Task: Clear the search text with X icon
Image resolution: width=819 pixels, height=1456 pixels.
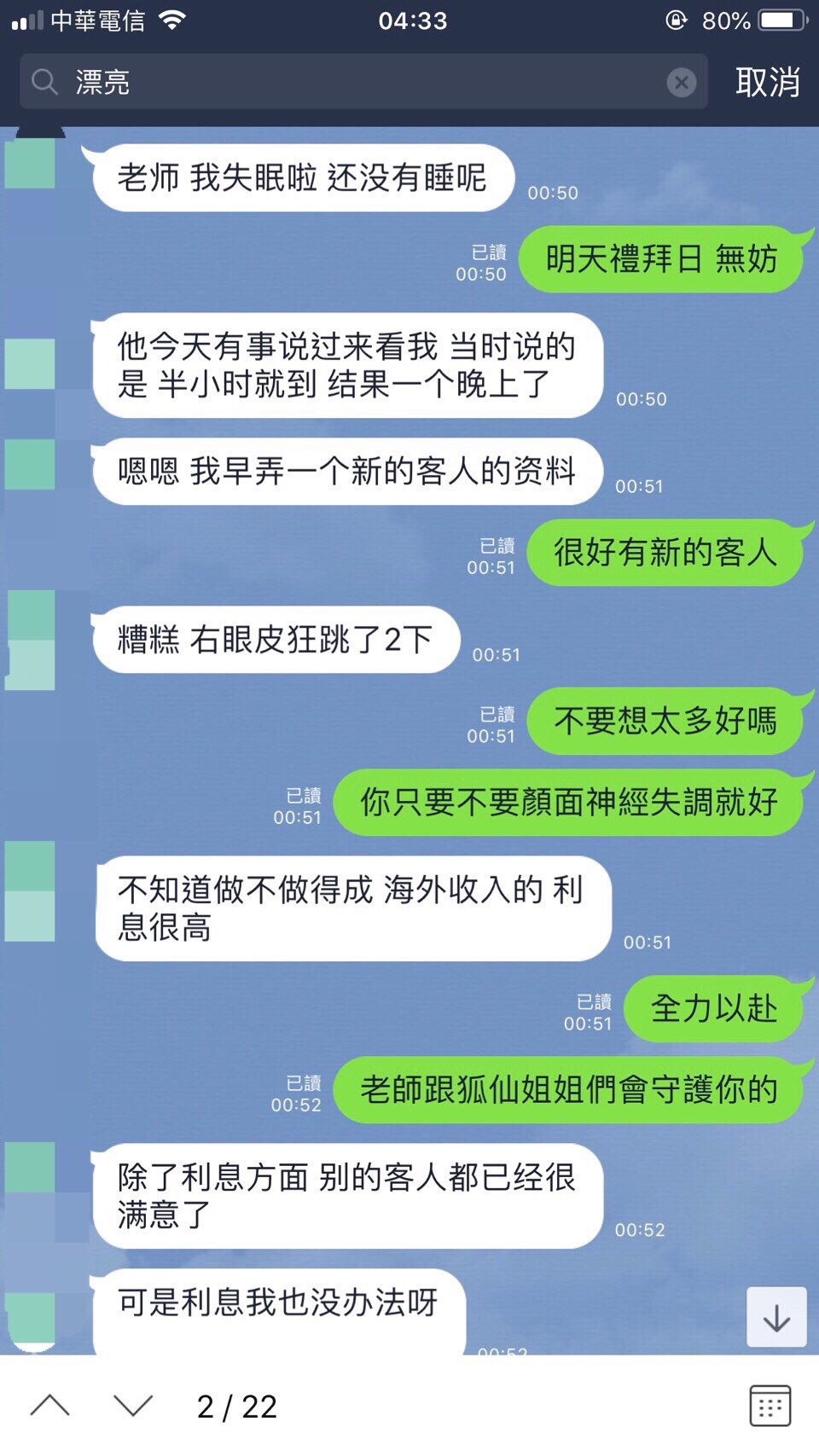Action: click(x=681, y=83)
